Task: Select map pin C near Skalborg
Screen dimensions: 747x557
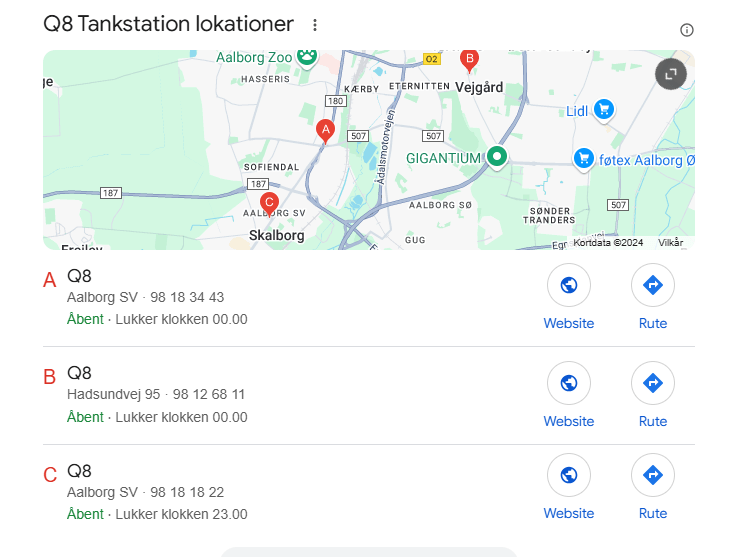Action: point(269,204)
